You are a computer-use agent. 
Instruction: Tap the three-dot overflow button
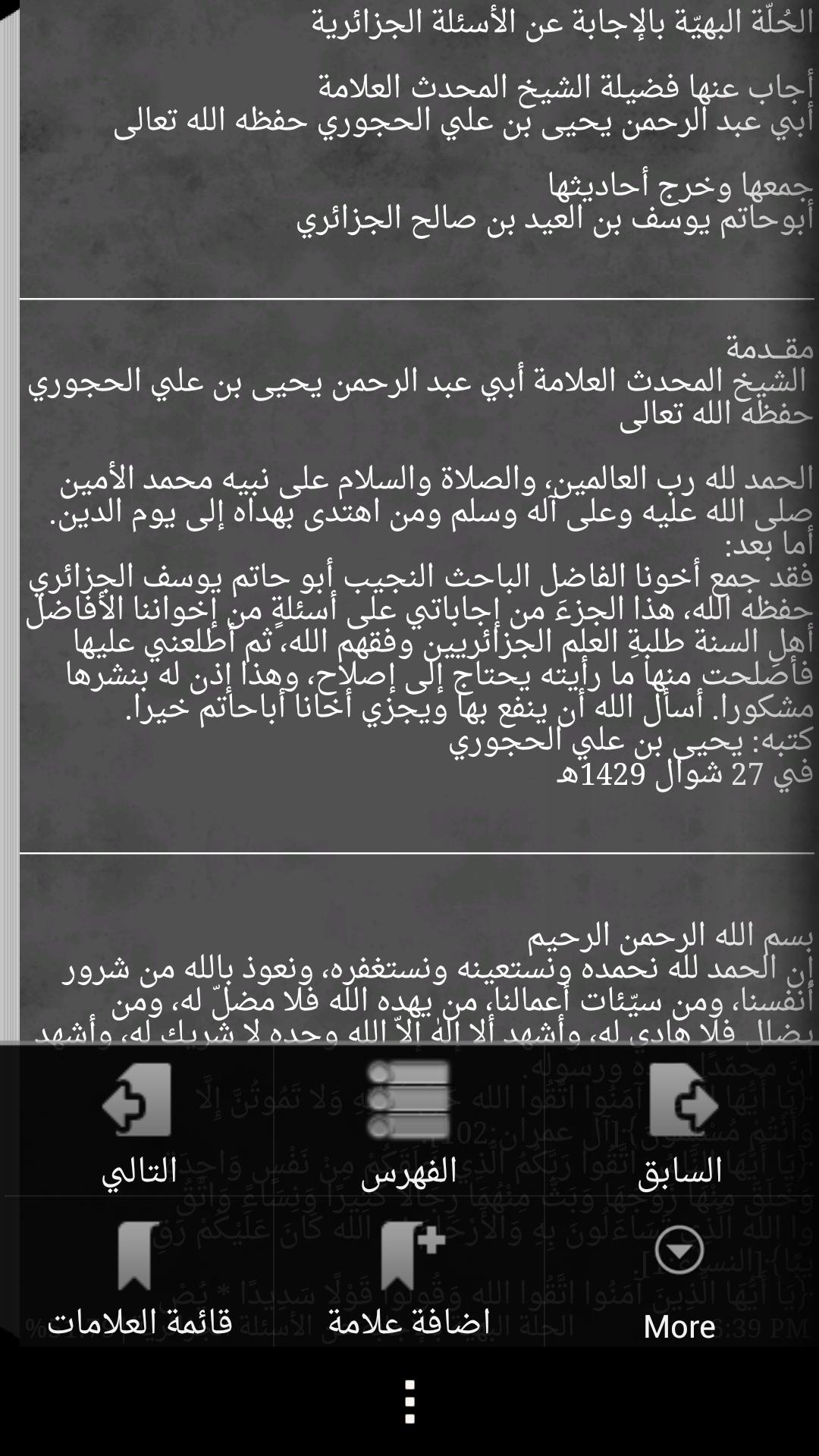[409, 1401]
